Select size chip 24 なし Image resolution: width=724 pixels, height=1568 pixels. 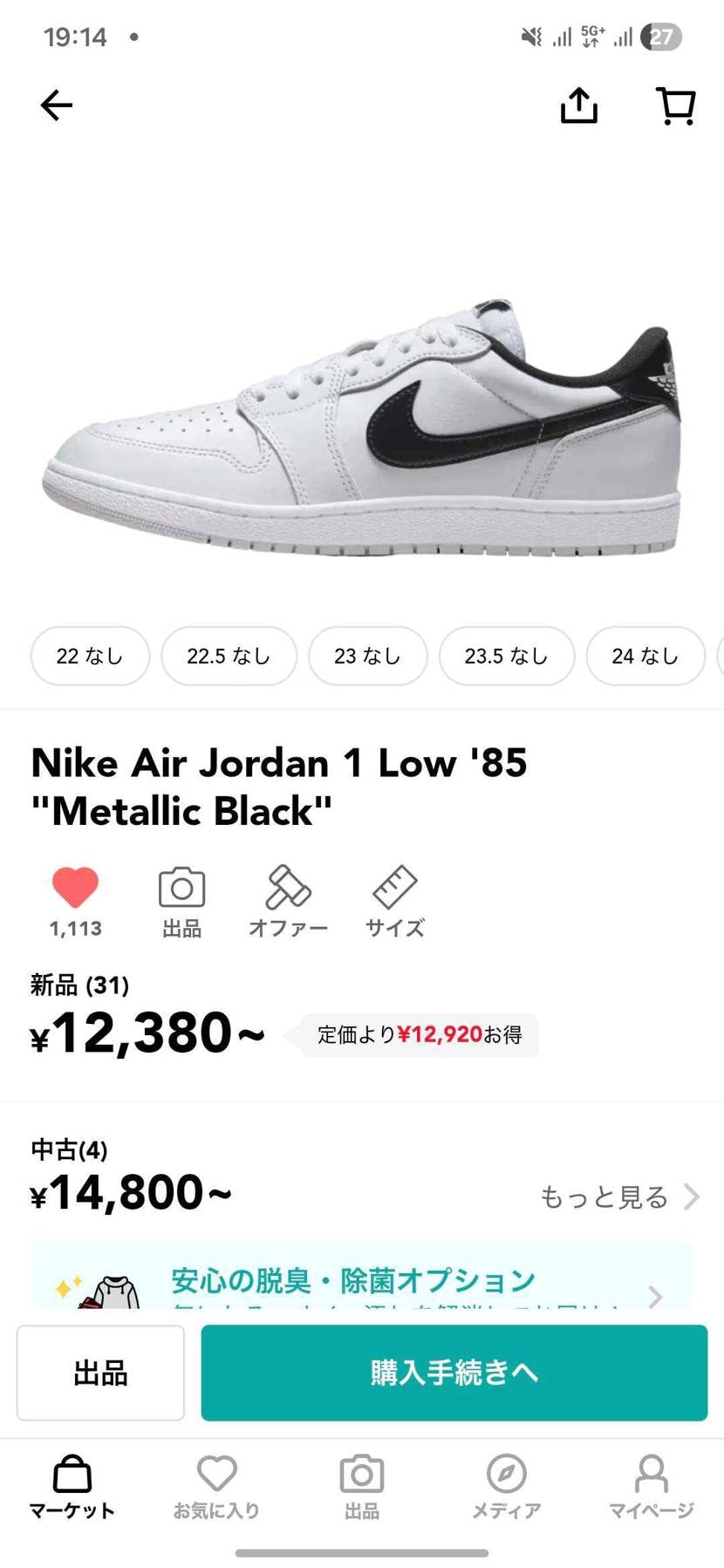[646, 656]
